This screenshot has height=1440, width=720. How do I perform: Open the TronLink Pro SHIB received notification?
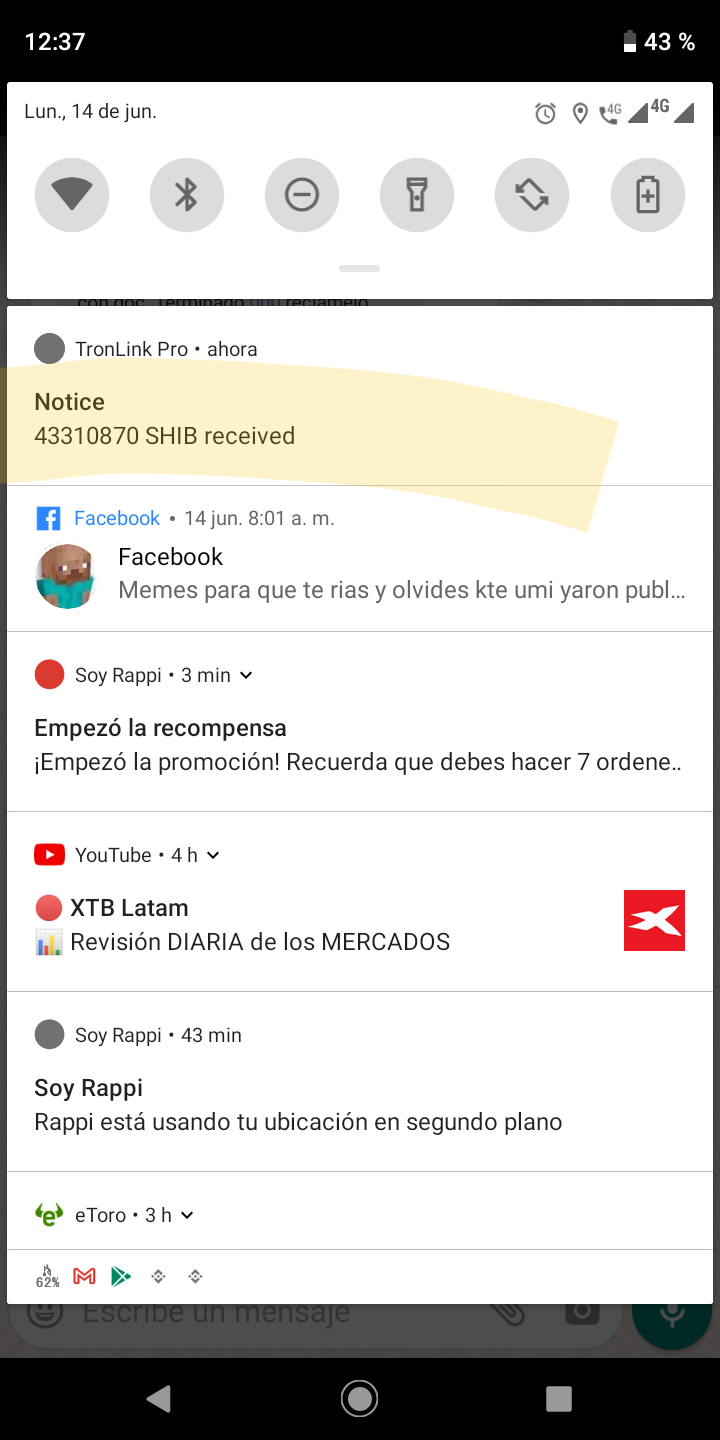300,420
